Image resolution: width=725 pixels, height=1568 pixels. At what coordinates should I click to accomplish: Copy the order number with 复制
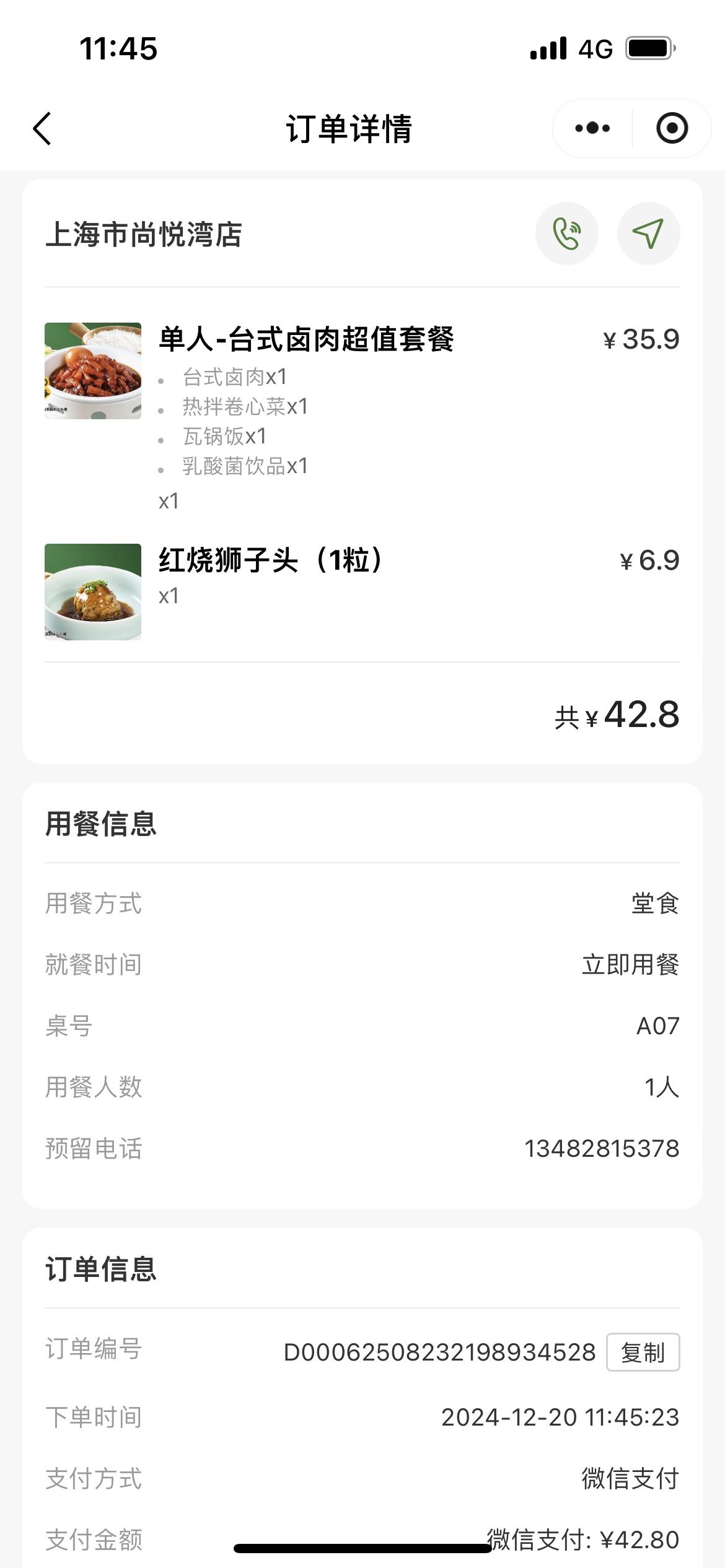pos(643,1352)
